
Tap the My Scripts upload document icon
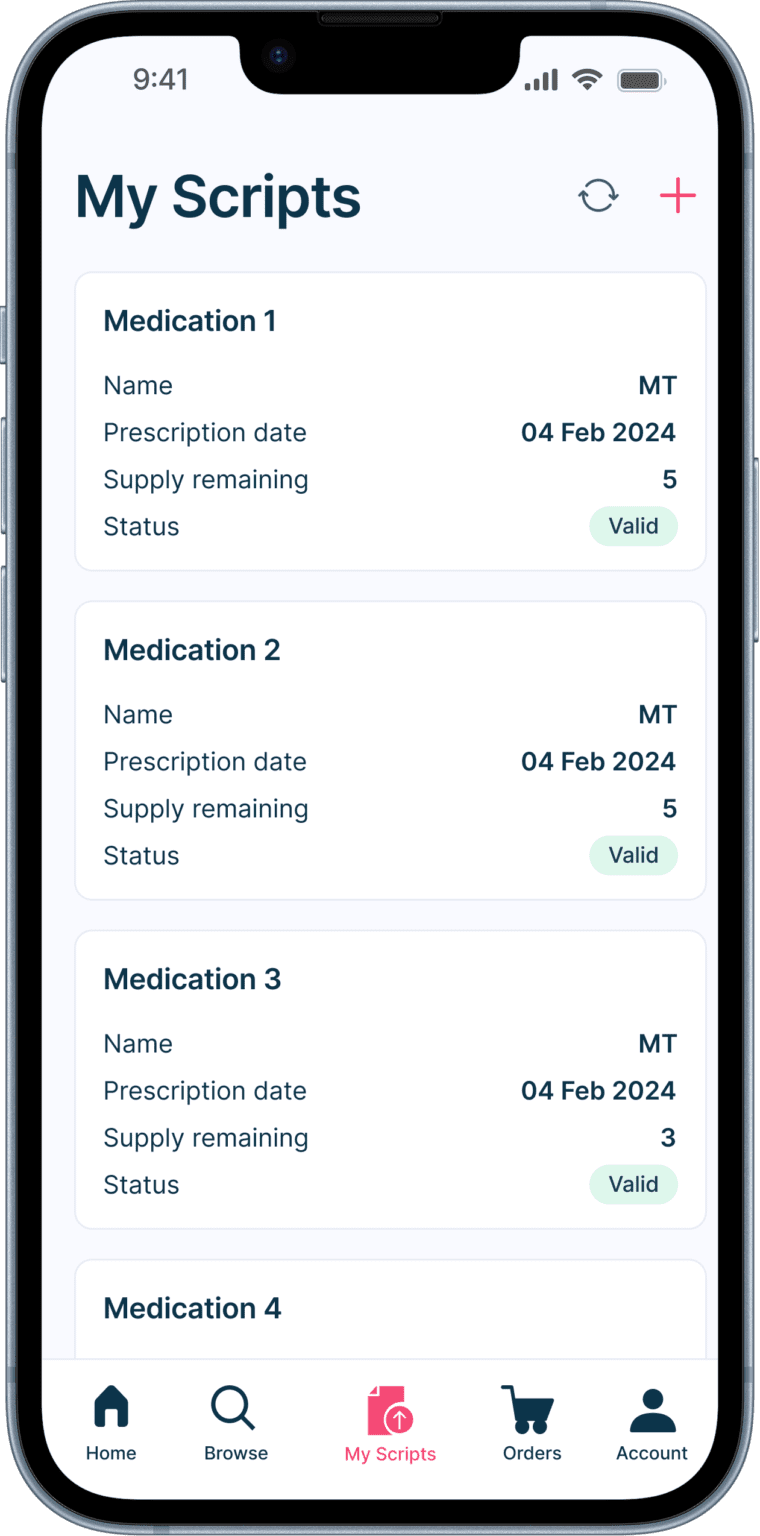(x=389, y=1406)
